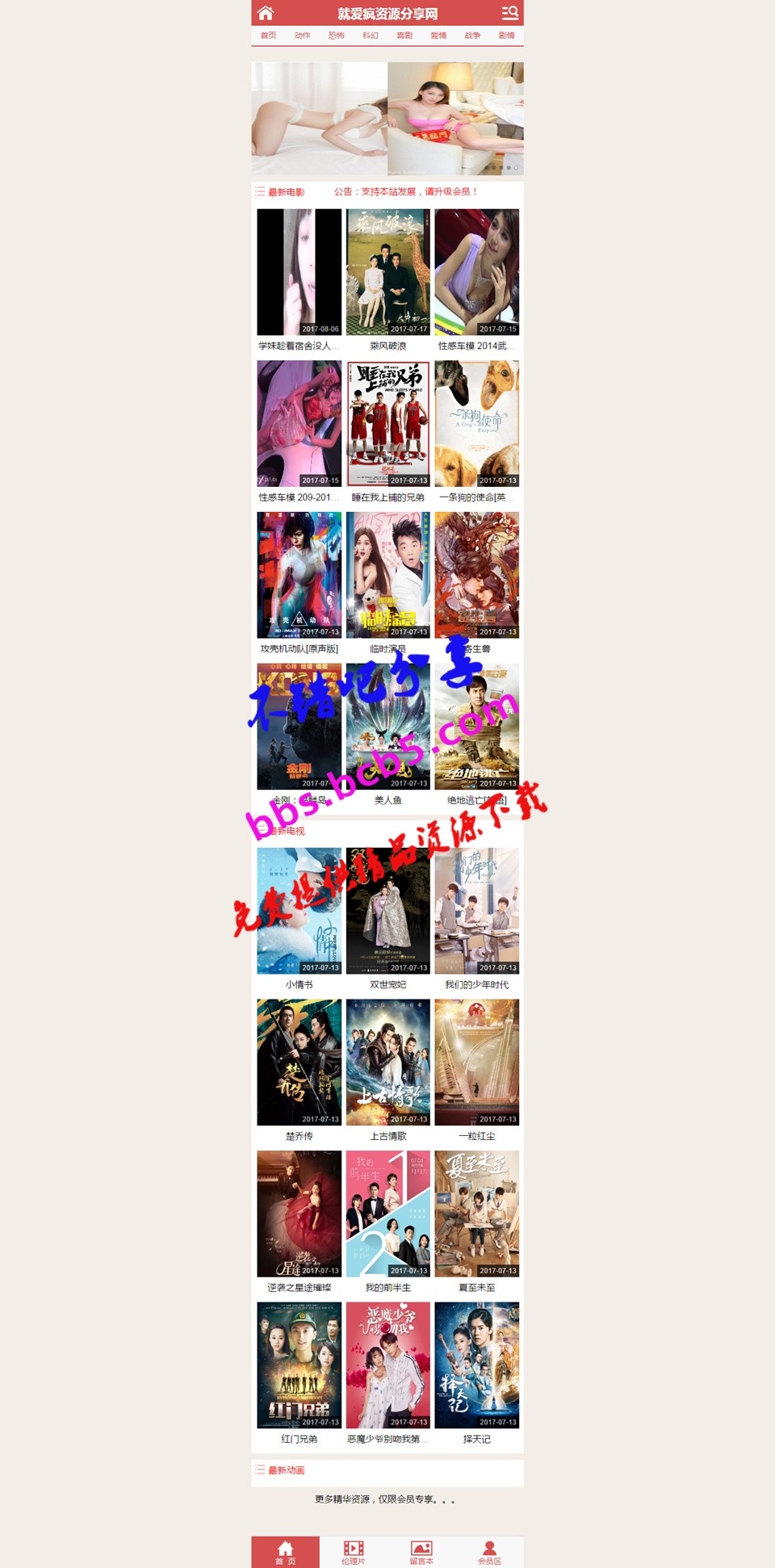Screen dimensions: 775x1568
Task: Switch to the 战争 category tab
Action: coord(472,36)
